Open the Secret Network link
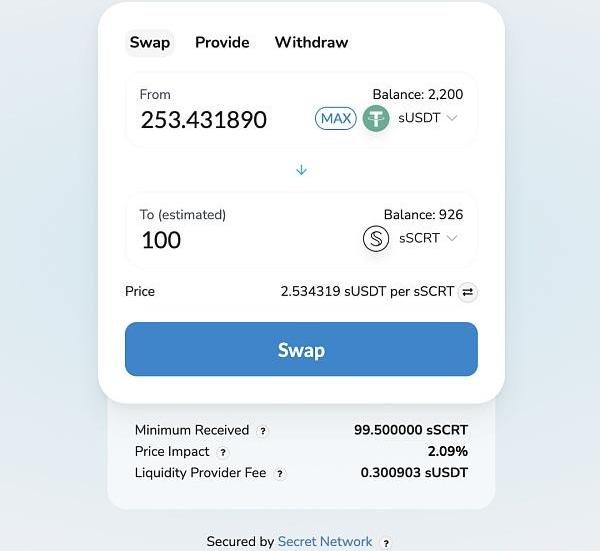This screenshot has width=600, height=551. 325,541
